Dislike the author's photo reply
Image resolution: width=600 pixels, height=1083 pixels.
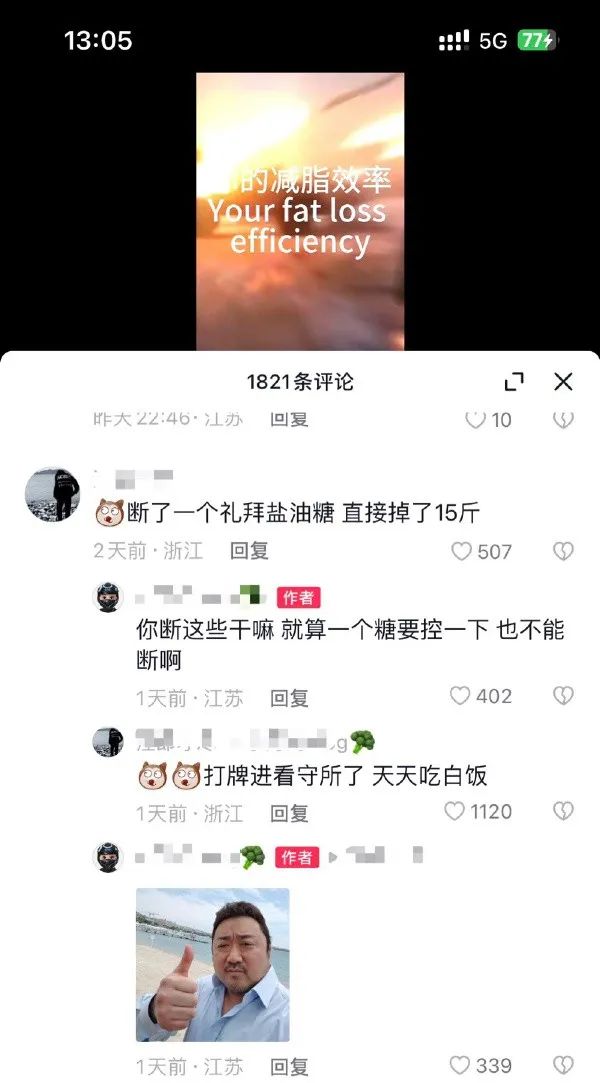[564, 1065]
